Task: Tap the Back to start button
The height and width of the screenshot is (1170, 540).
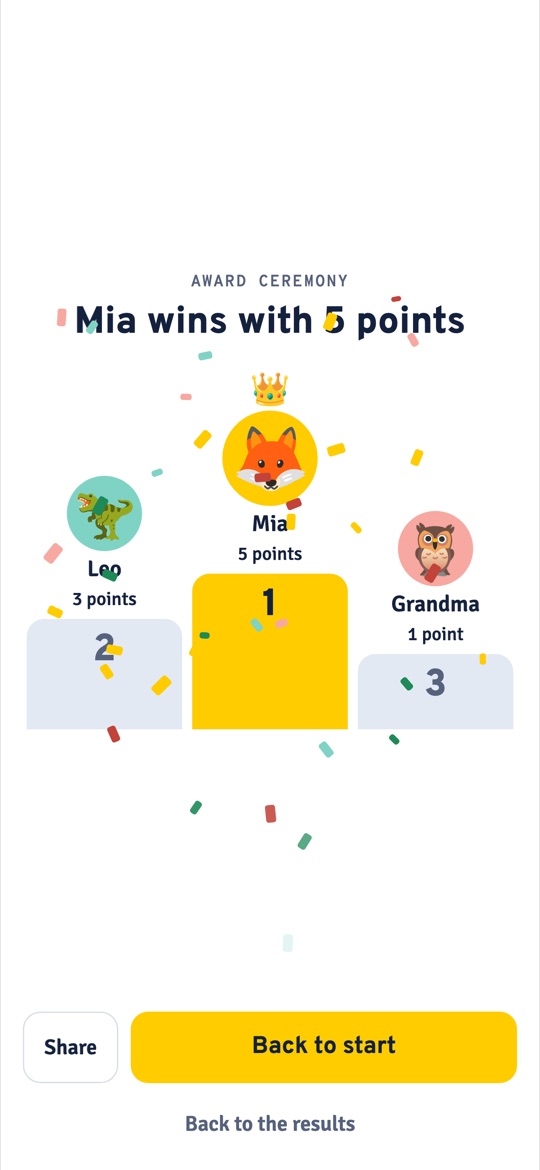Action: (x=324, y=1047)
